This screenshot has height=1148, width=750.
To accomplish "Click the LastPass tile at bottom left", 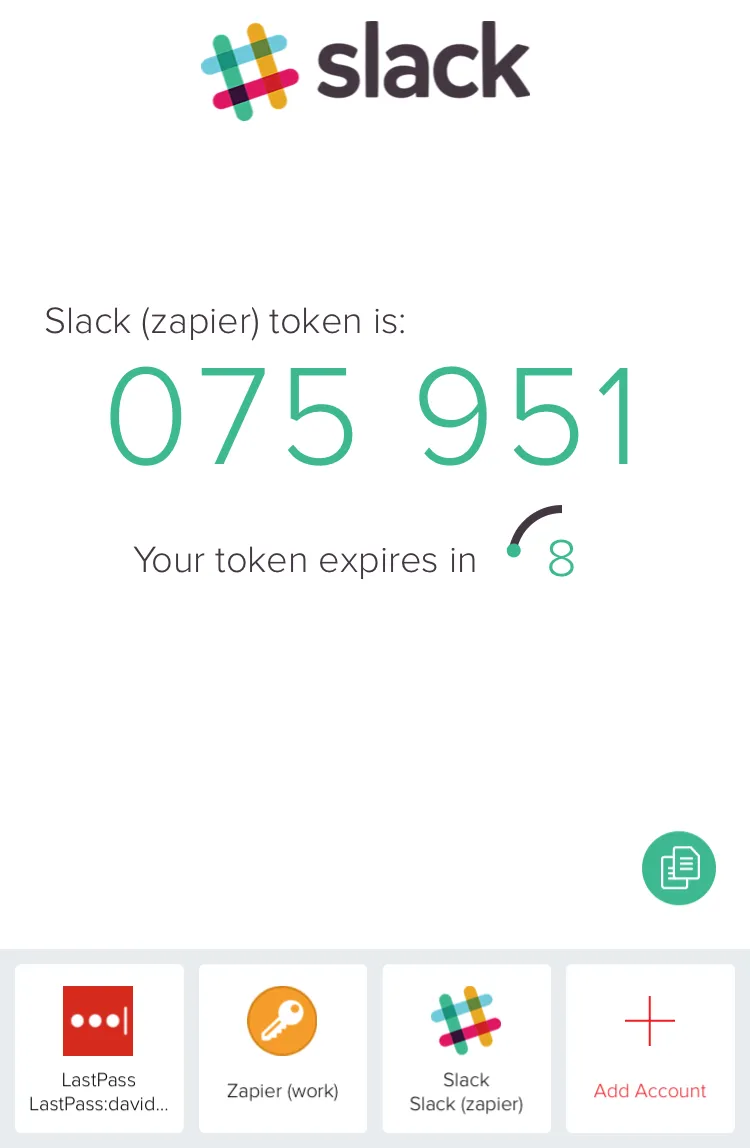I will click(x=99, y=1048).
